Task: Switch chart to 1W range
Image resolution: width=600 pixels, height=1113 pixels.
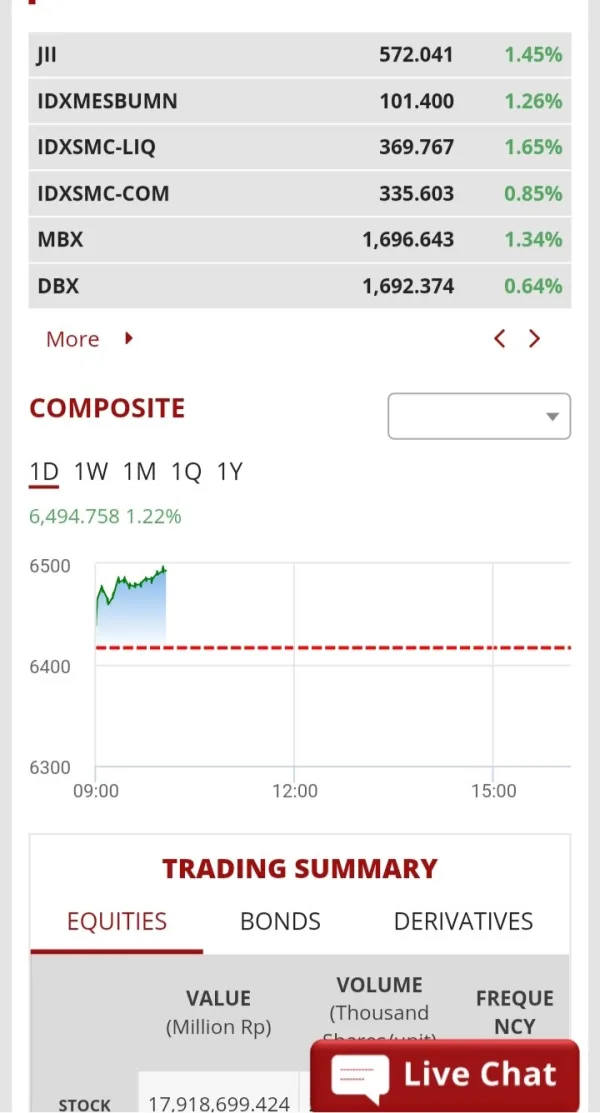Action: click(x=91, y=472)
